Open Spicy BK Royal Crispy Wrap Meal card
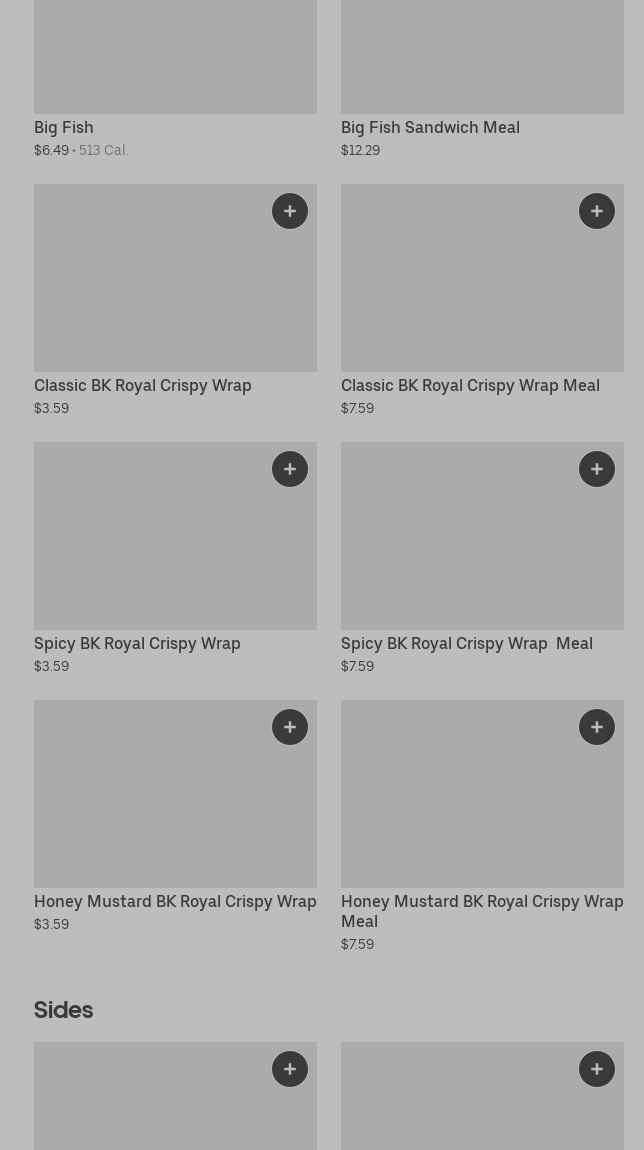The width and height of the screenshot is (644, 1150). (x=482, y=559)
